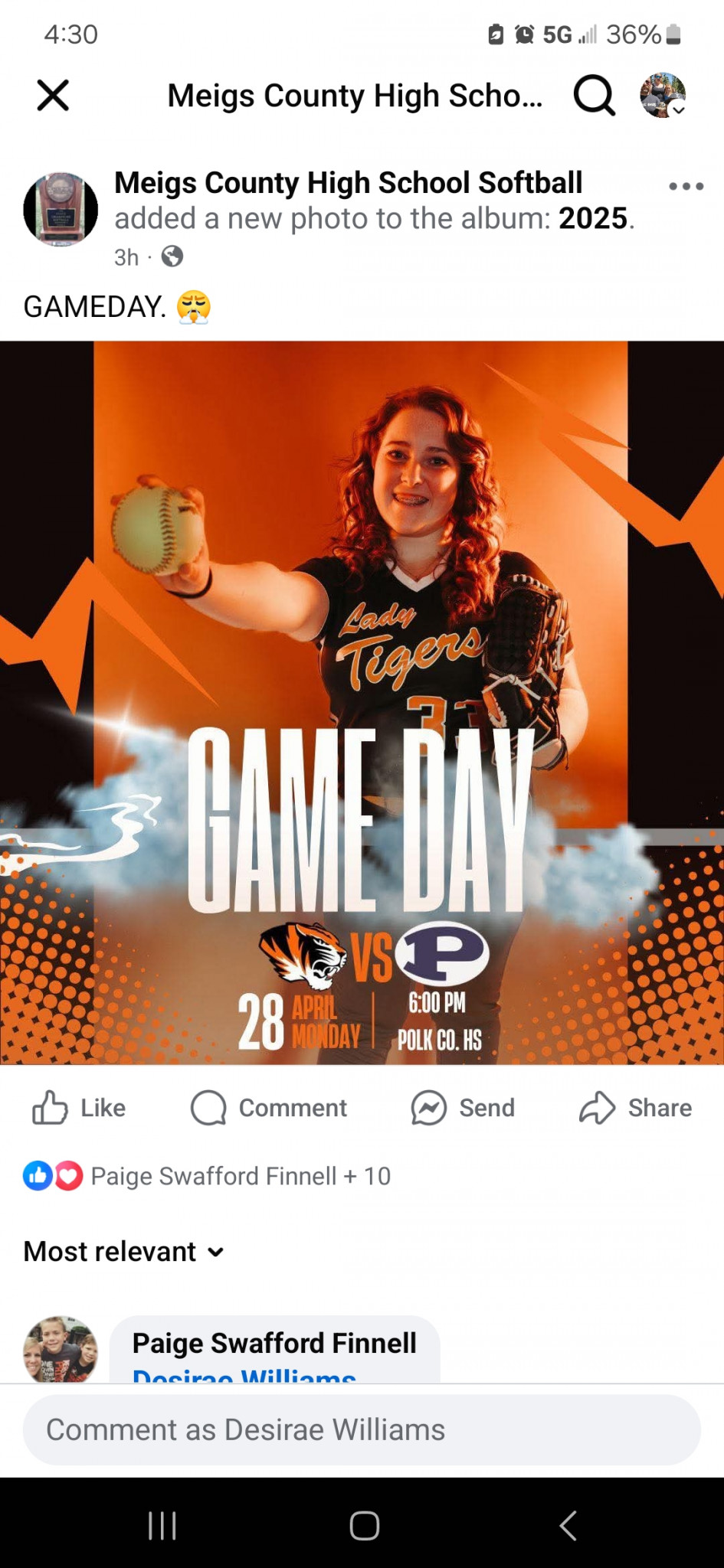The height and width of the screenshot is (1568, 724).
Task: Open the post's three-dot options menu
Action: (x=686, y=186)
